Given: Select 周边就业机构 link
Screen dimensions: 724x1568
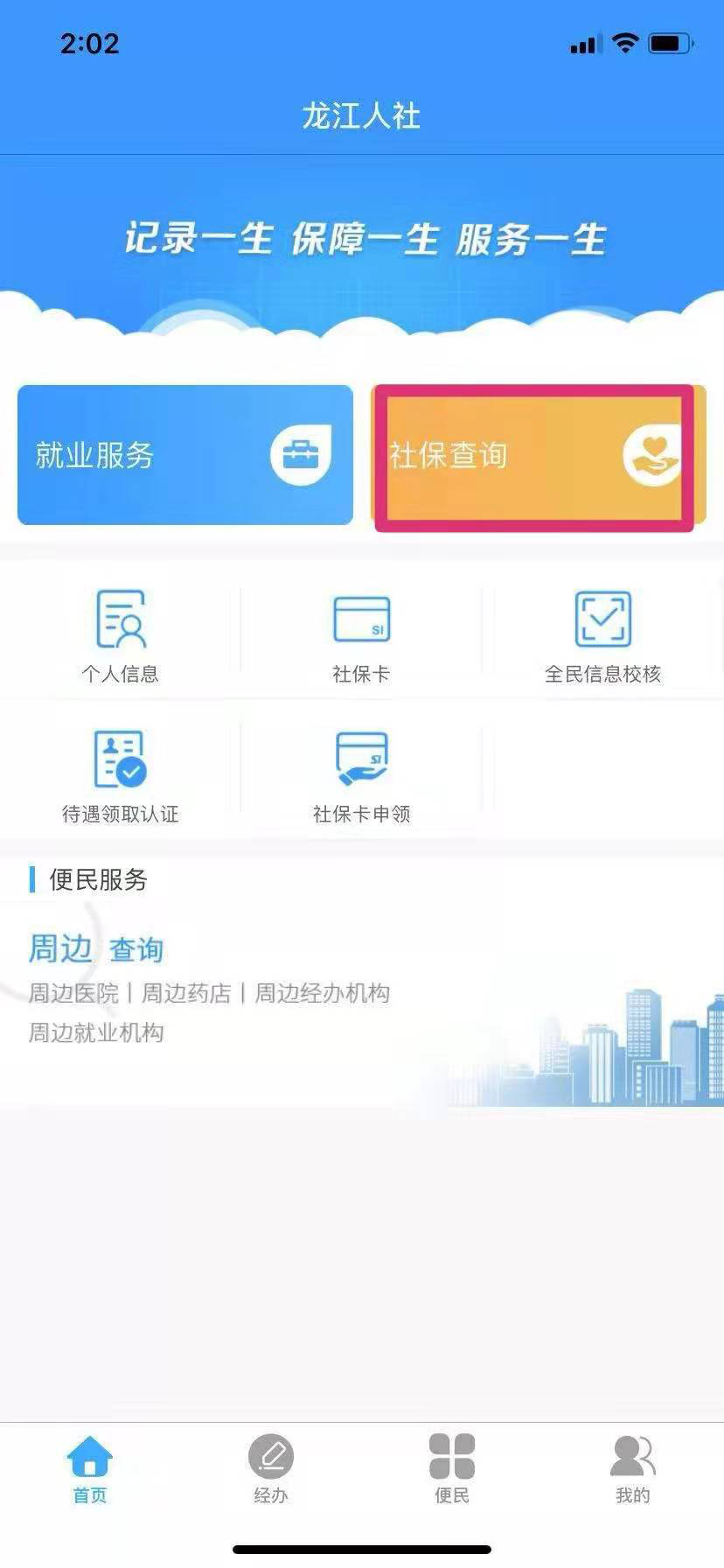Looking at the screenshot, I should pyautogui.click(x=96, y=1032).
